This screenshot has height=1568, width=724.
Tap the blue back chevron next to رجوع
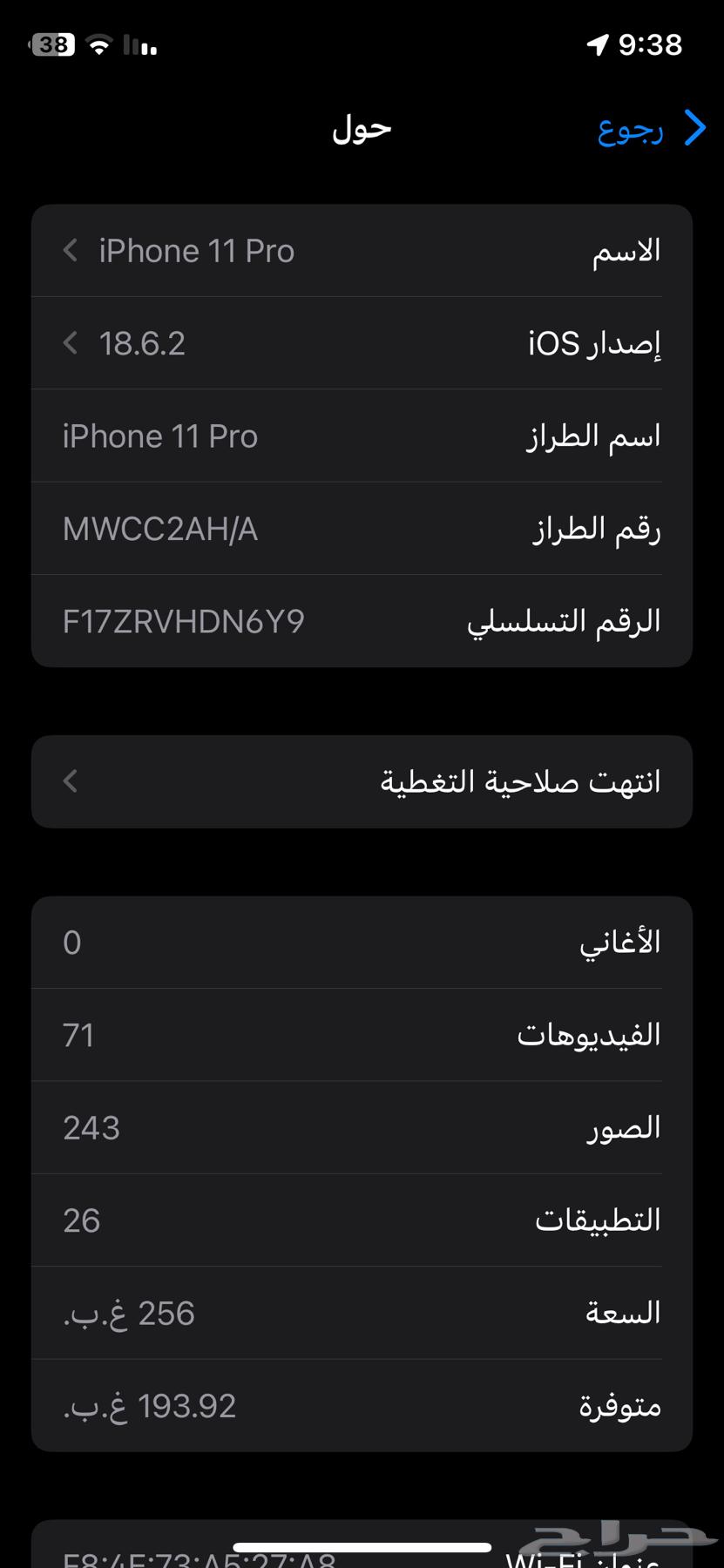pos(693,128)
